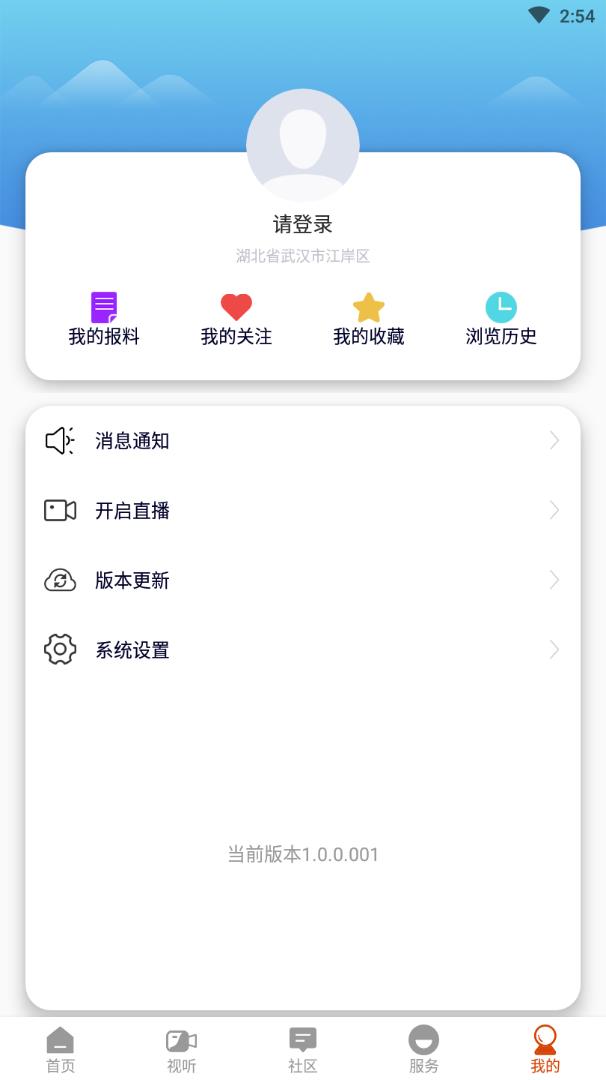This screenshot has width=606, height=1080.
Task: Switch to the 首页 home tab
Action: click(x=60, y=1049)
